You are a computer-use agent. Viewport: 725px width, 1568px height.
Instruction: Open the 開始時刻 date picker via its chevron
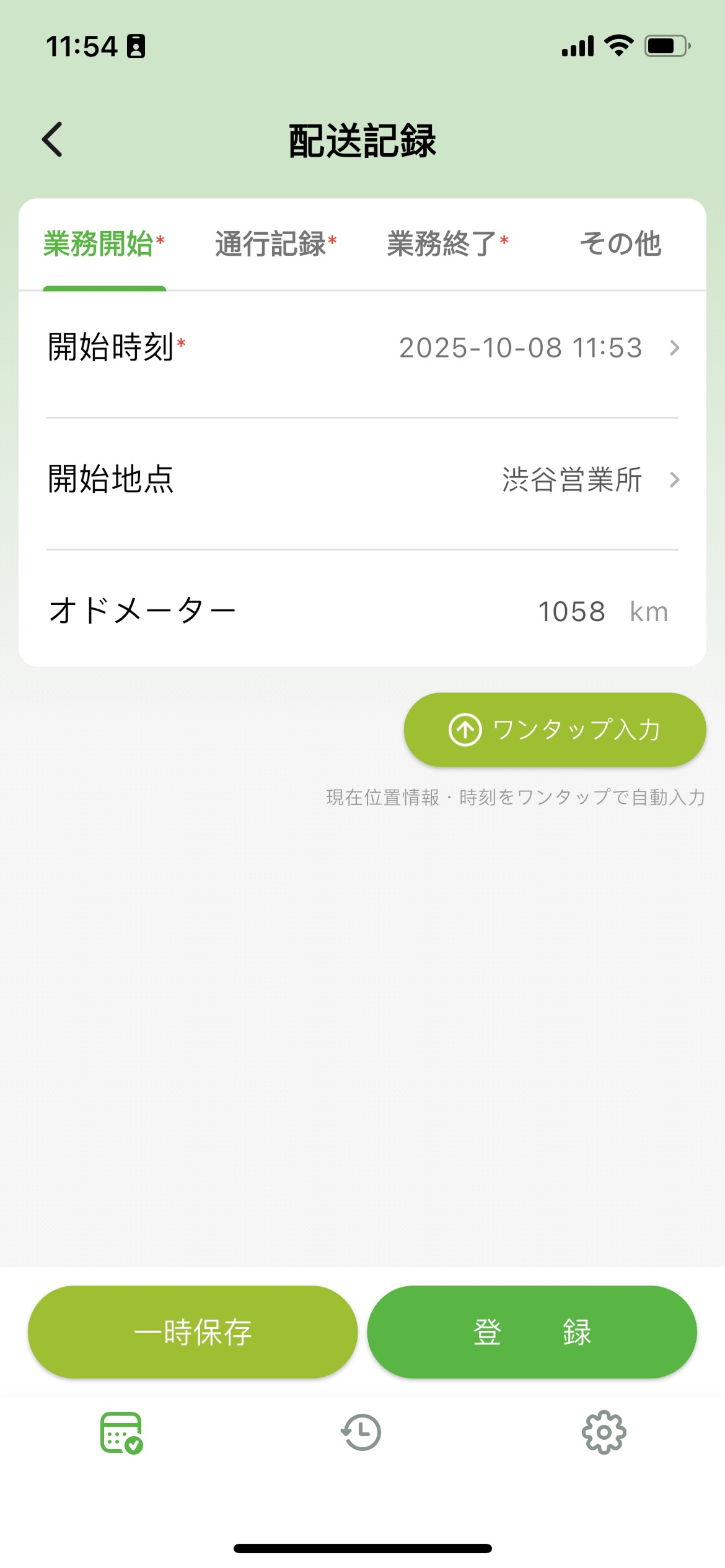[x=675, y=348]
